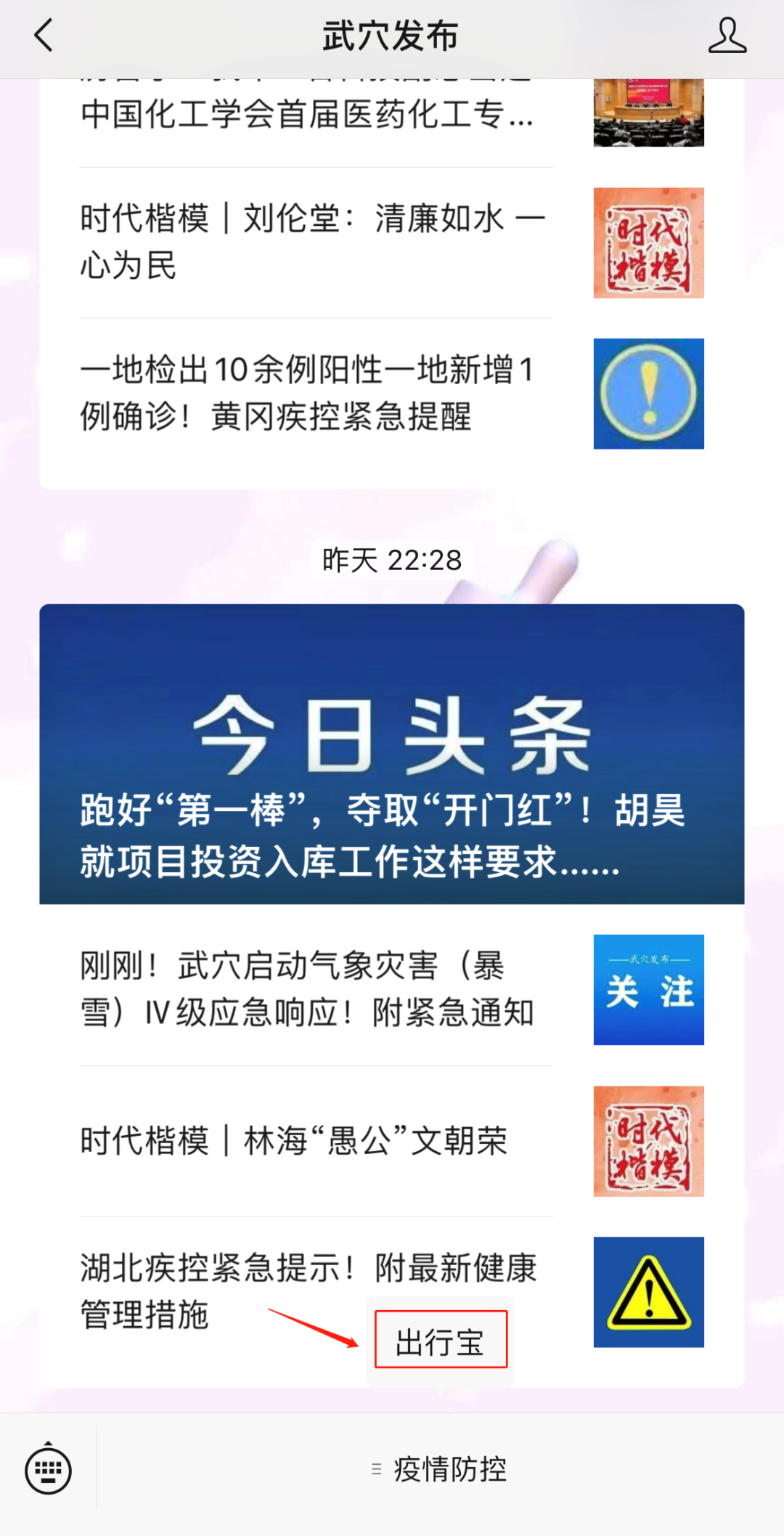Open 时代楷模 刘伦堂 article
This screenshot has width=784, height=1536.
[x=312, y=243]
